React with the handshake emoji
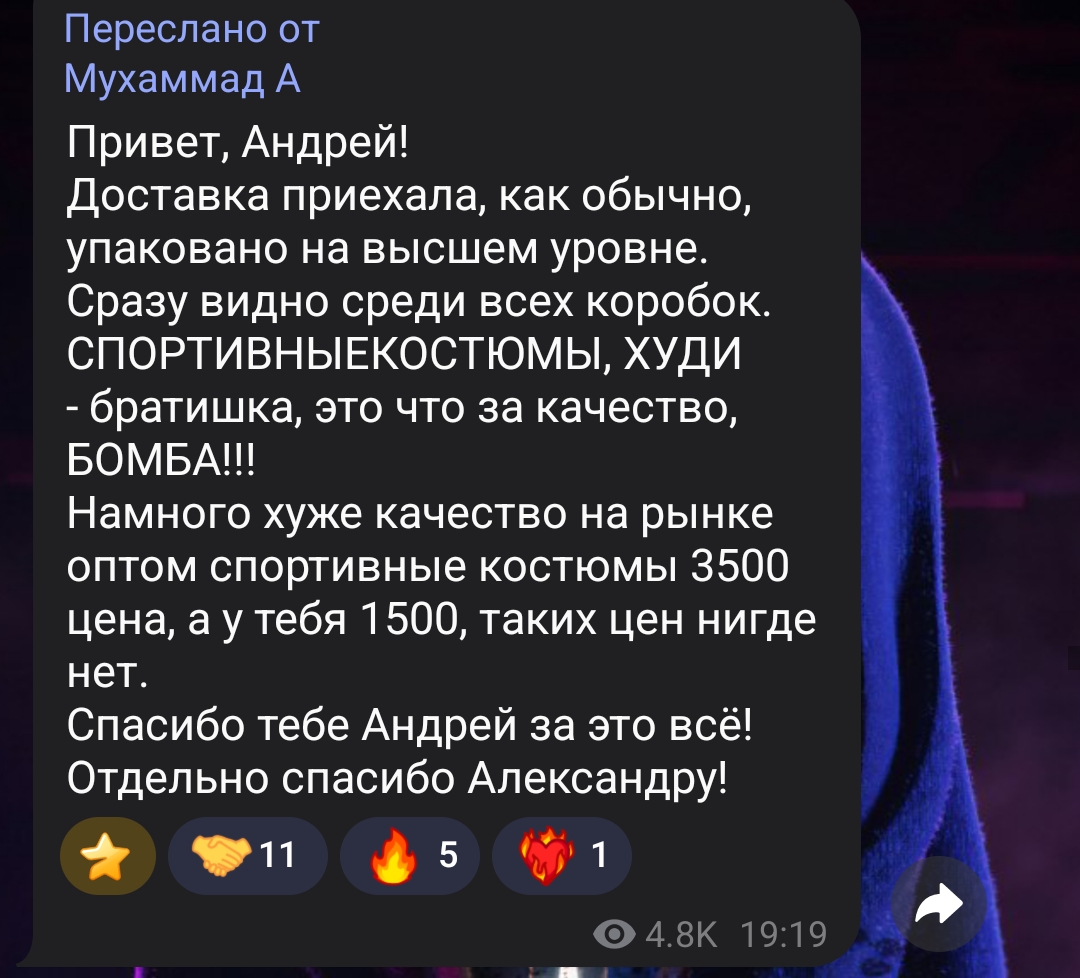This screenshot has height=978, width=1080. coord(247,856)
